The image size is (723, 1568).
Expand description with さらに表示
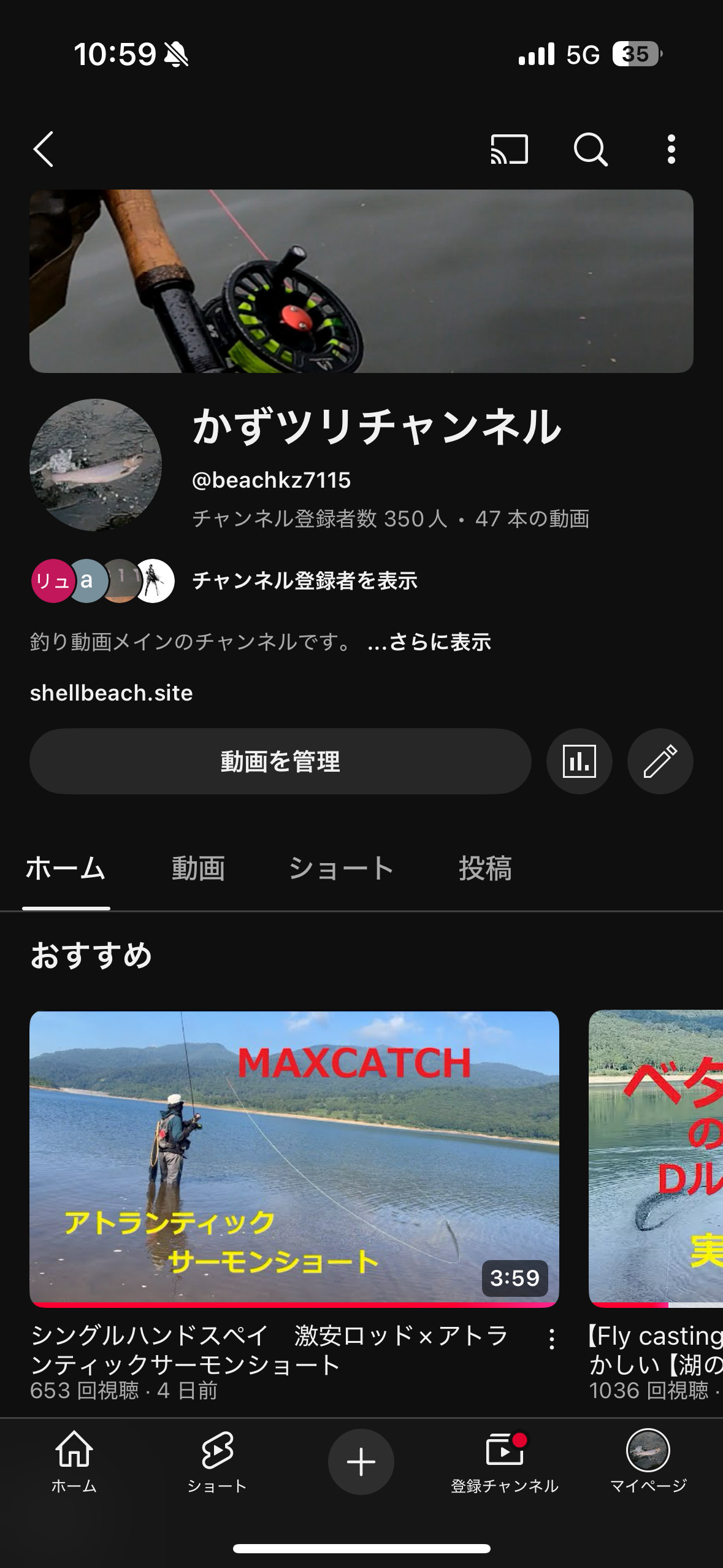click(430, 642)
